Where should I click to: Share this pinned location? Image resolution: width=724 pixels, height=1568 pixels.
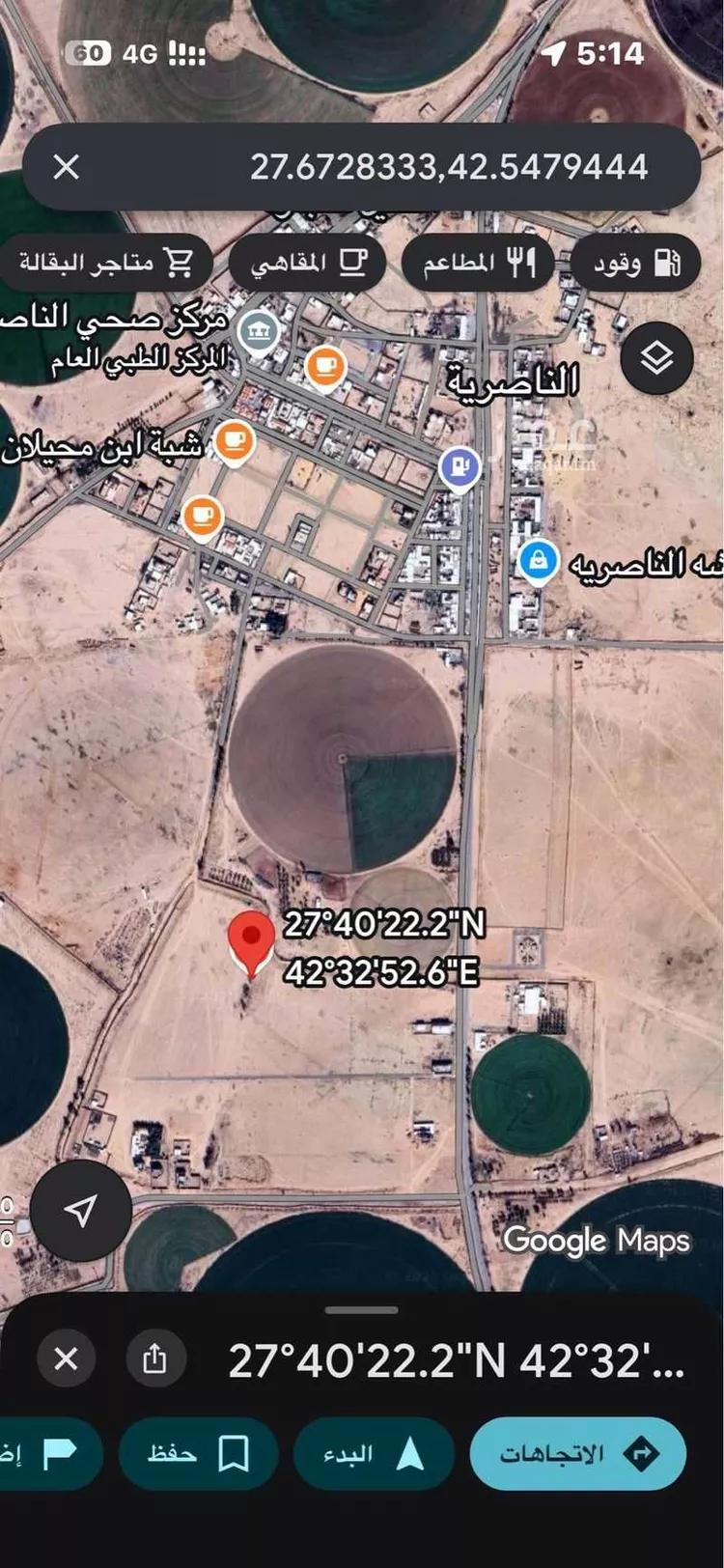[154, 1359]
